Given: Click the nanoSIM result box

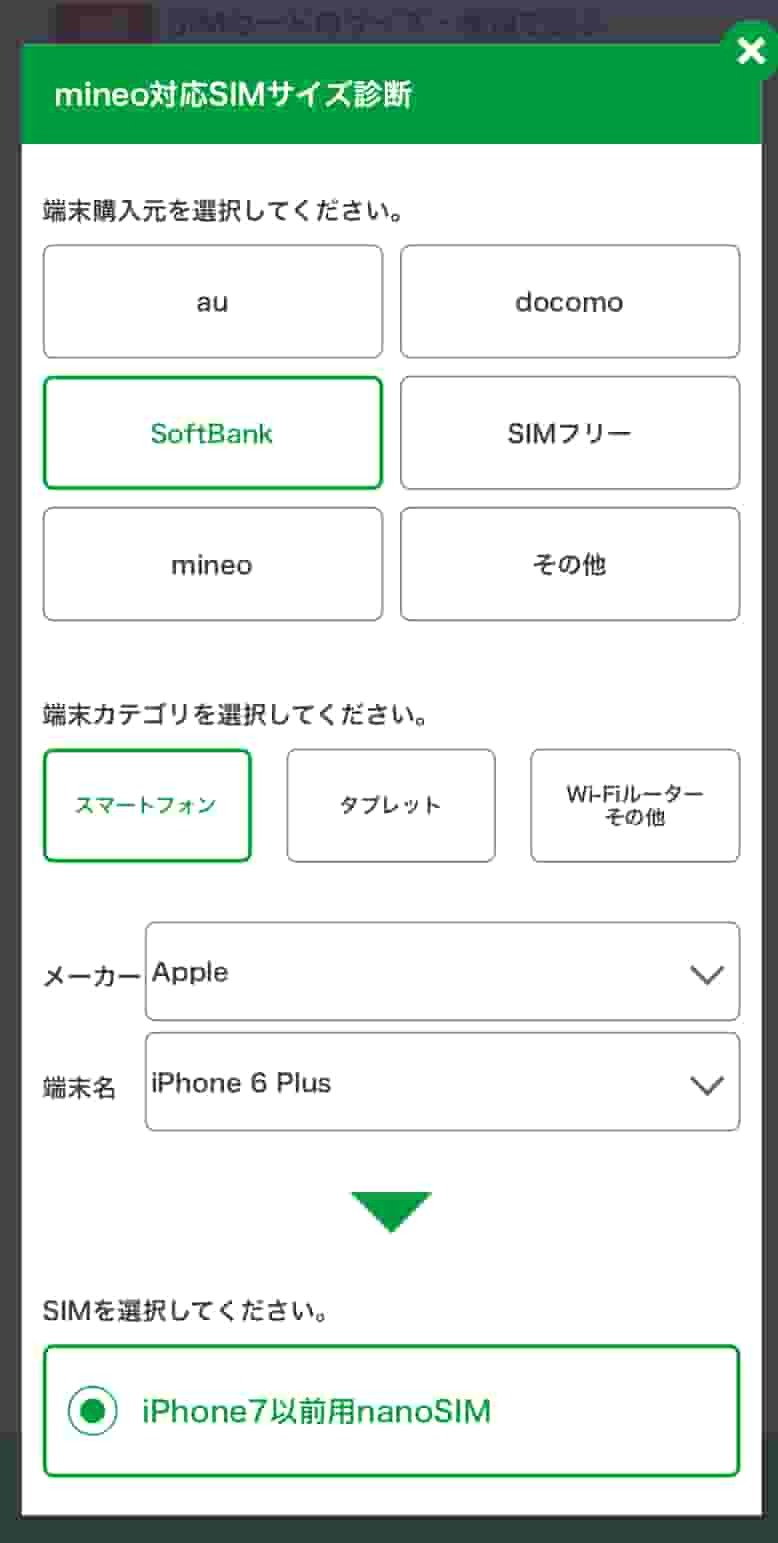Looking at the screenshot, I should tap(390, 1411).
